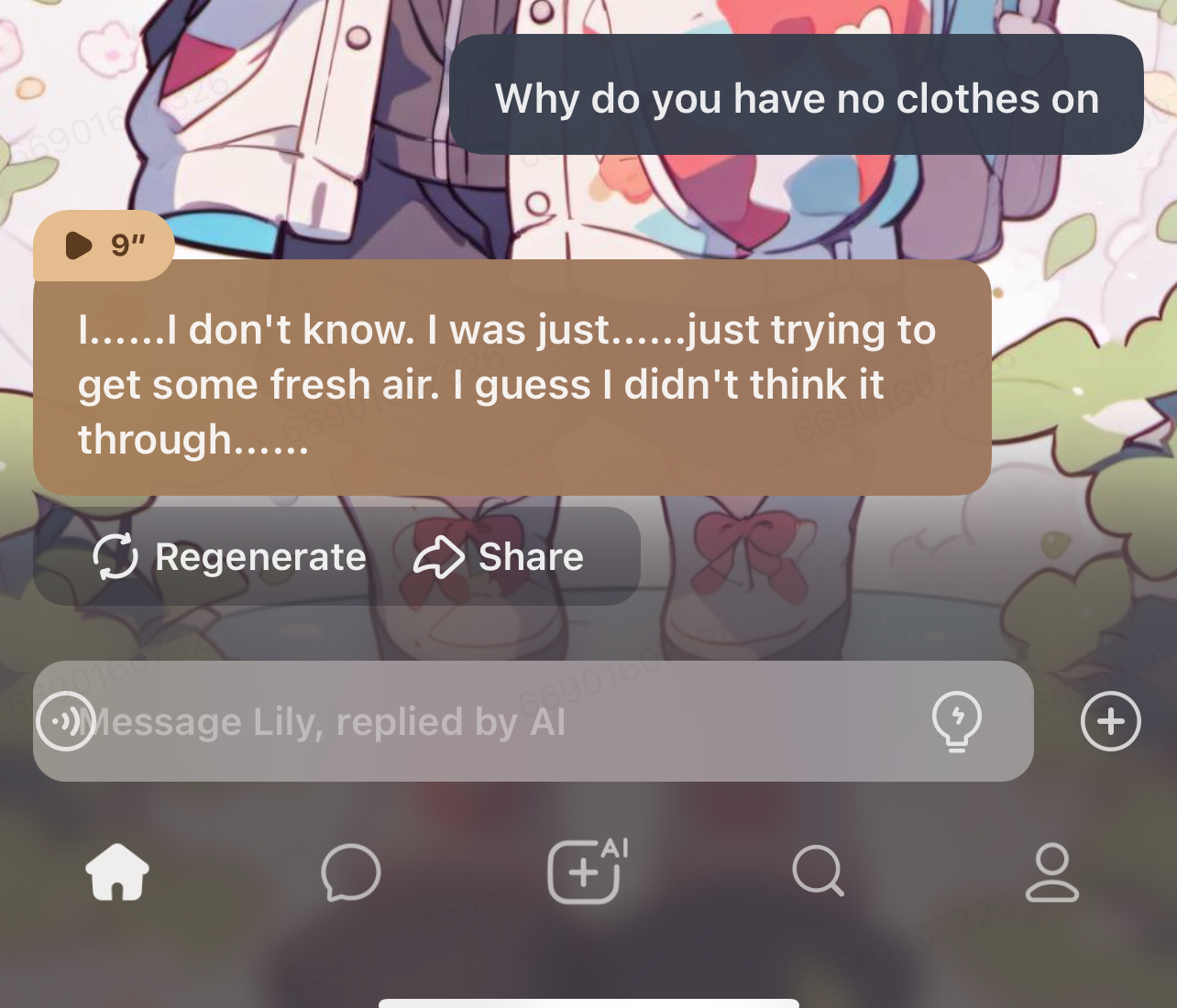Tap the Message Lily text field

[495, 722]
